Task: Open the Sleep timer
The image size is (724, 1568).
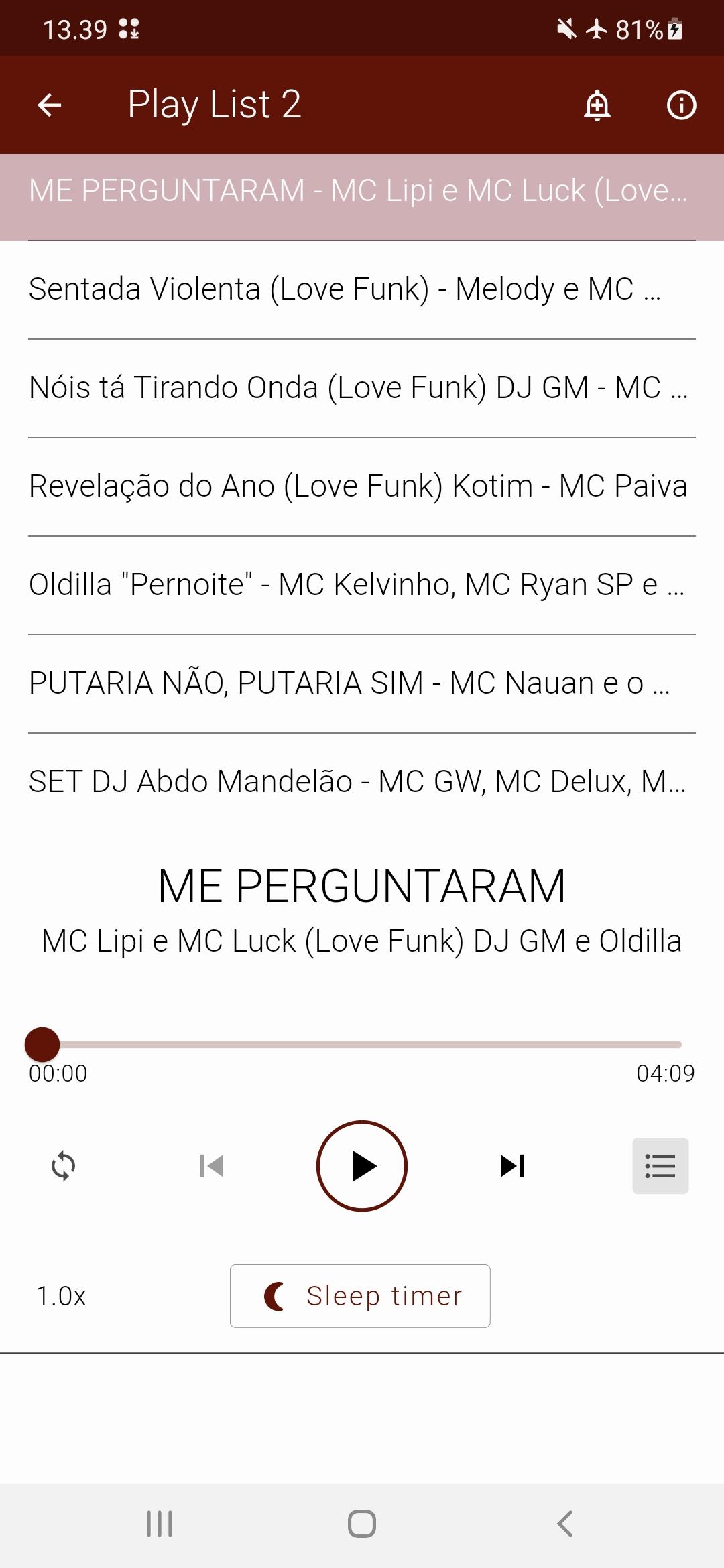Action: tap(360, 1296)
